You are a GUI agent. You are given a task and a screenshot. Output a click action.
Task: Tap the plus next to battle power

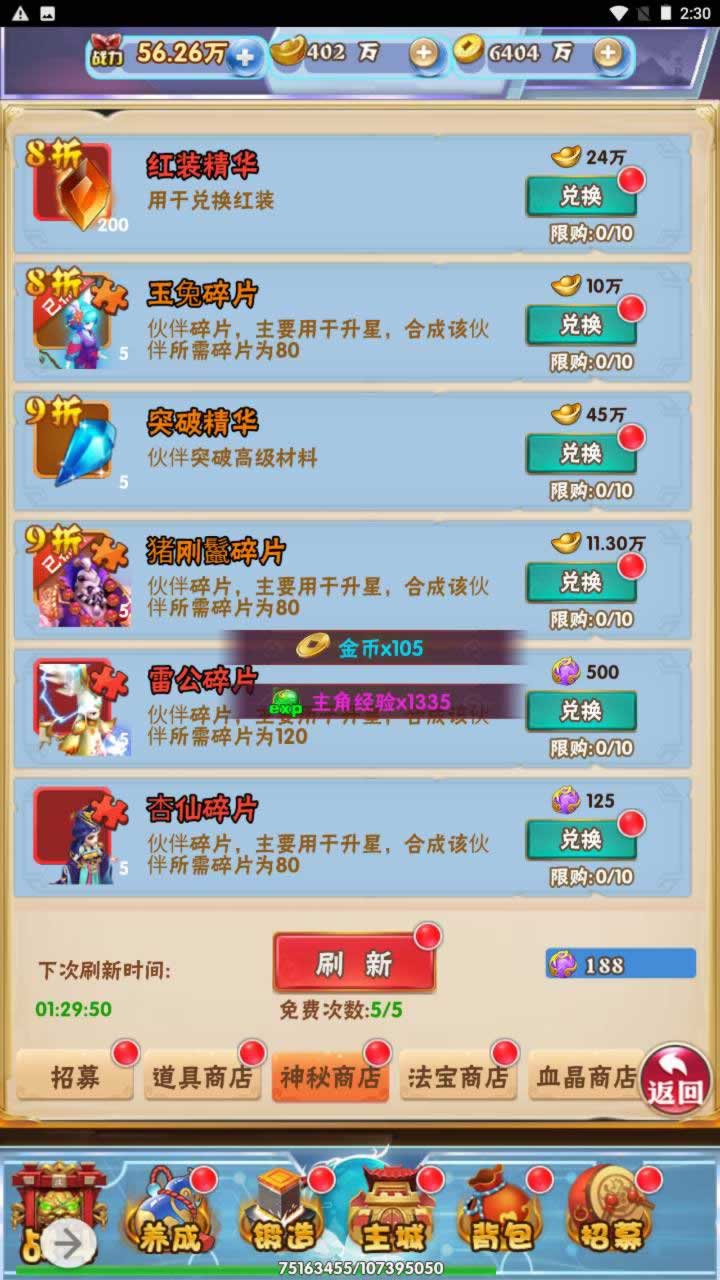245,55
